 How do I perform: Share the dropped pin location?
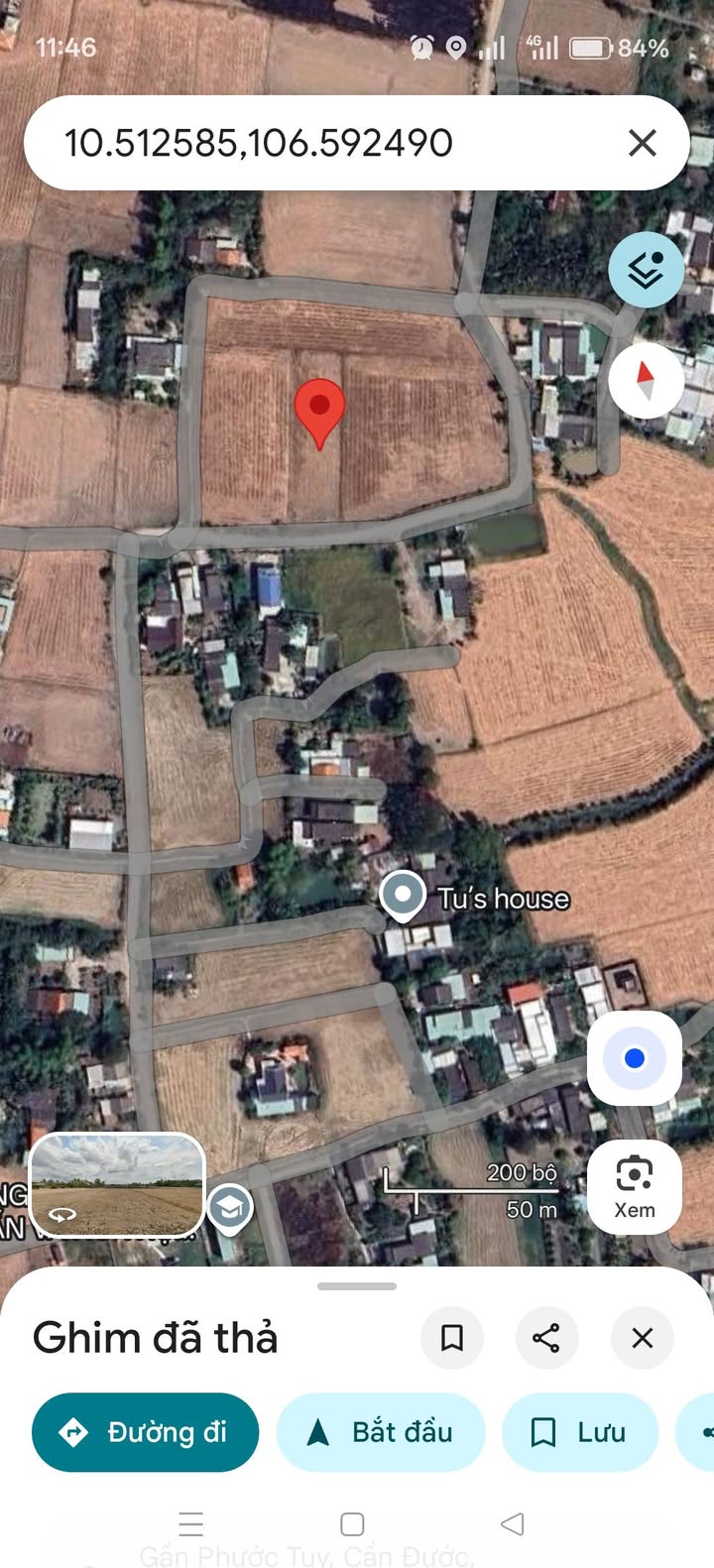click(546, 1338)
